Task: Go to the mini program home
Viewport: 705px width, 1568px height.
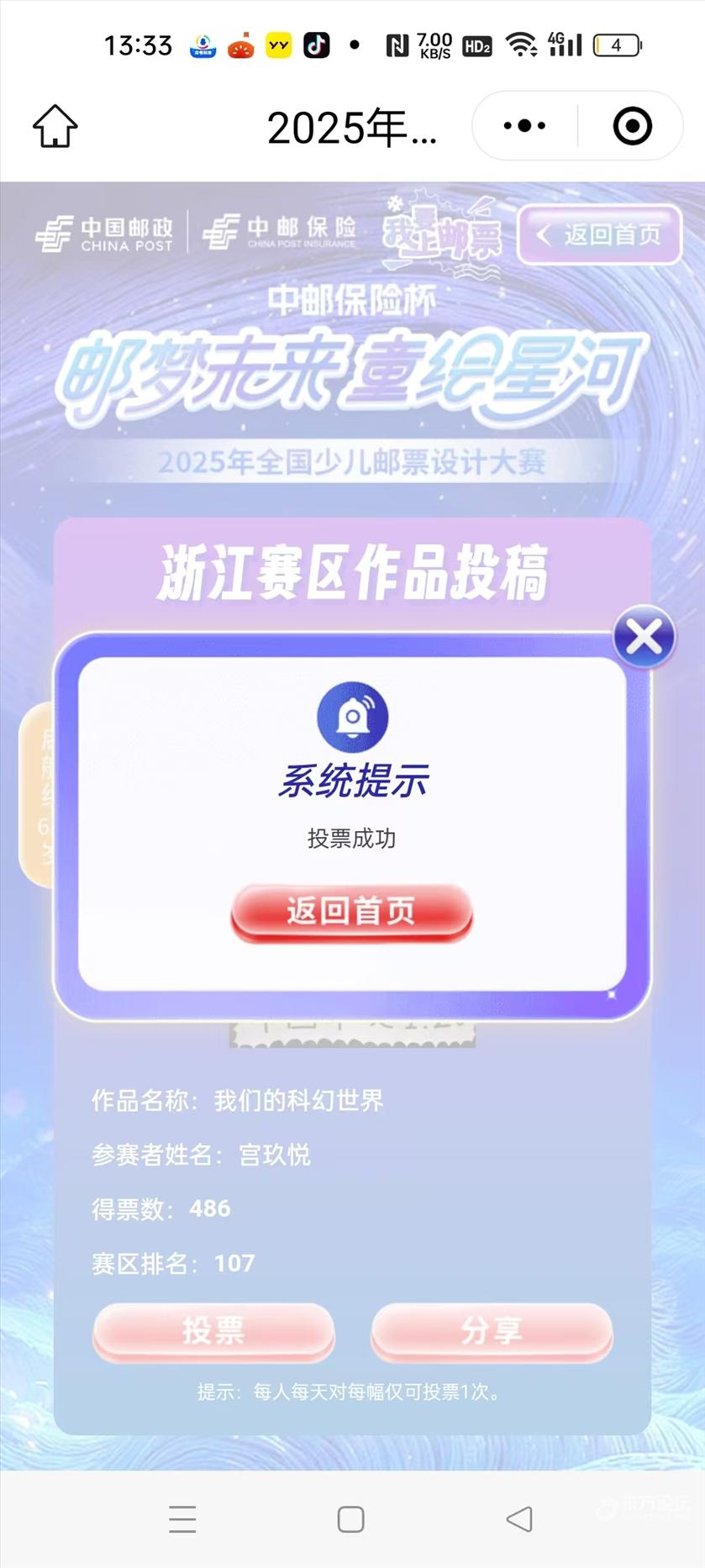Action: (55, 127)
